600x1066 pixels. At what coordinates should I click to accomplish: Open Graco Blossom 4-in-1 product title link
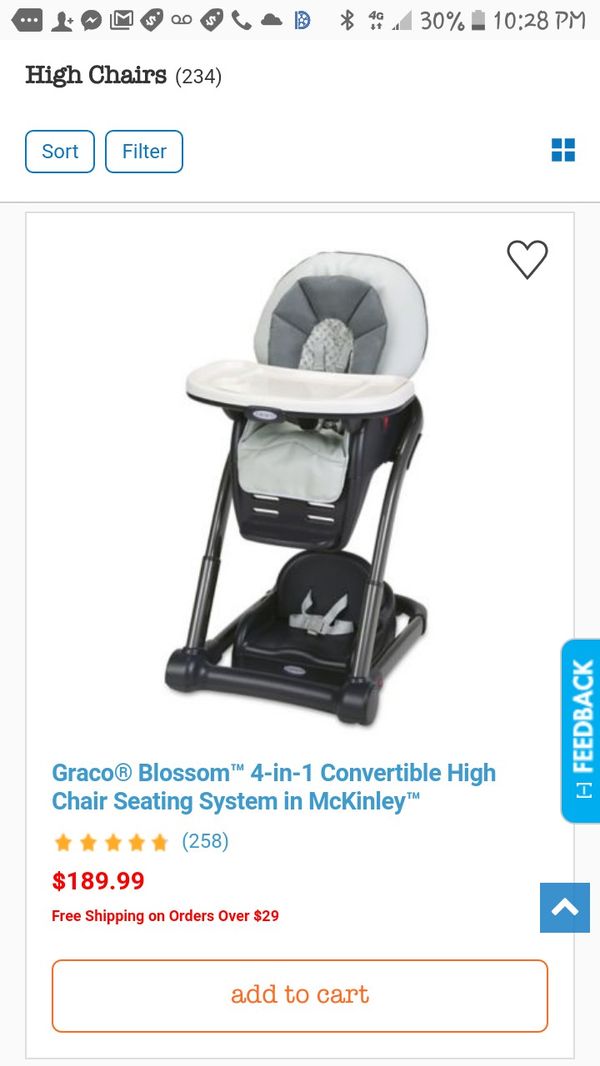pyautogui.click(x=274, y=786)
